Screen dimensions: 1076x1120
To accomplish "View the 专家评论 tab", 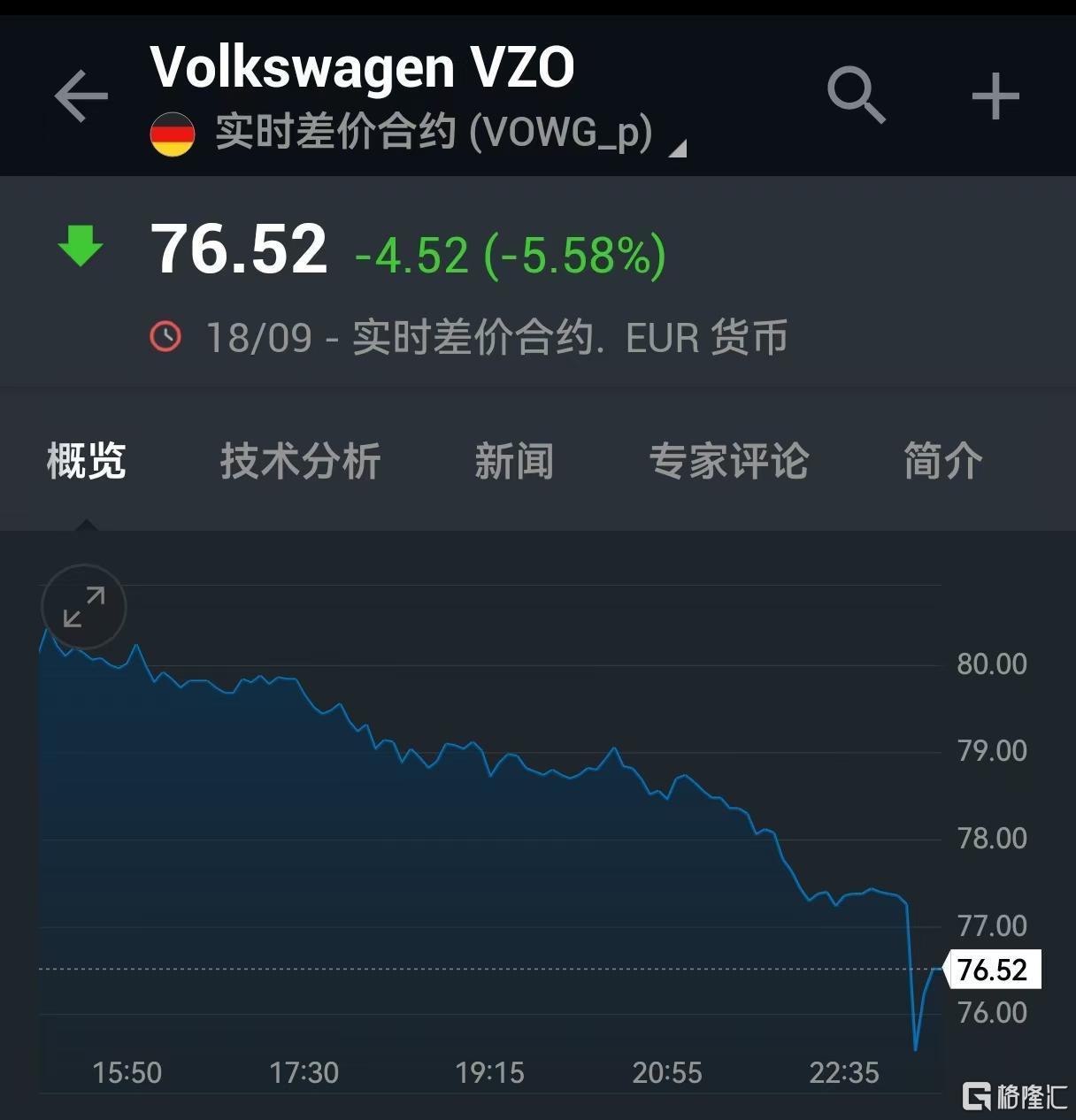I will pos(729,461).
